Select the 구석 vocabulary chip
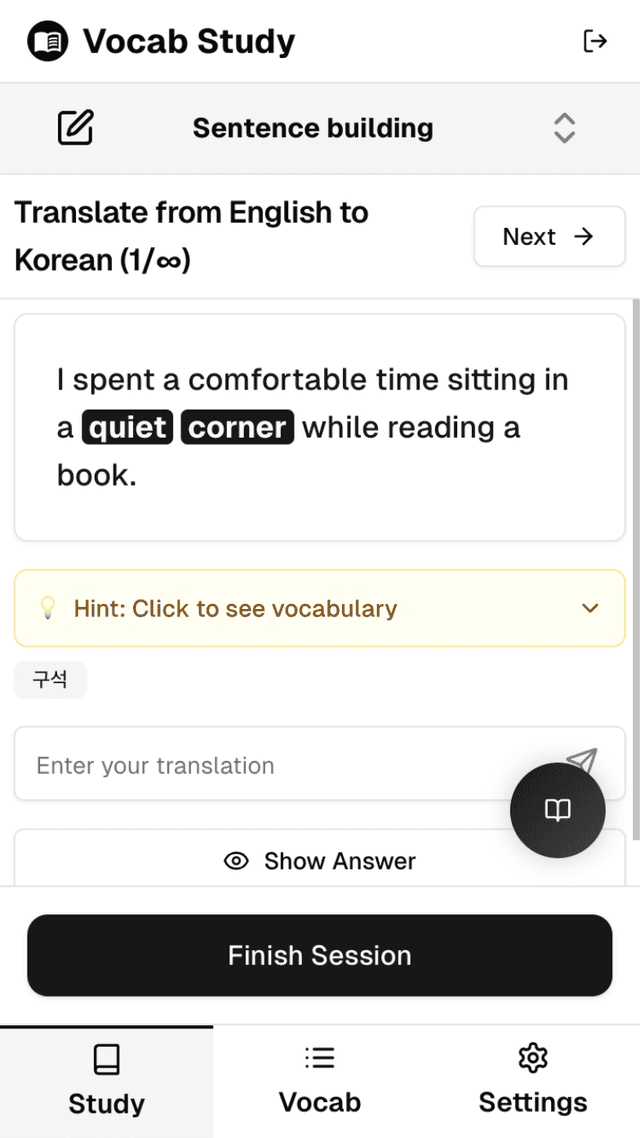The width and height of the screenshot is (640, 1138). [50, 680]
